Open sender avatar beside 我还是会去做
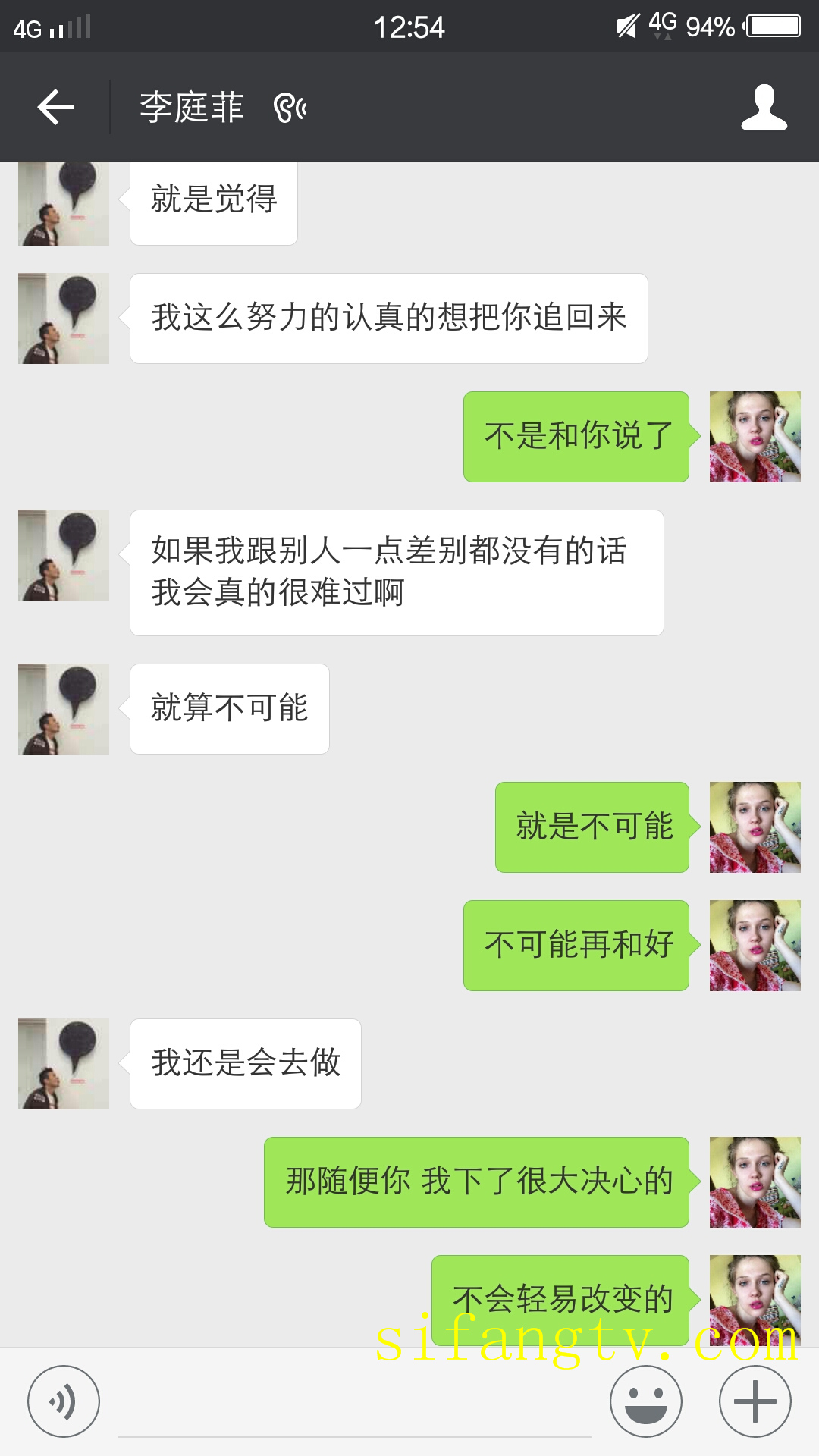The height and width of the screenshot is (1456, 819). (64, 1064)
